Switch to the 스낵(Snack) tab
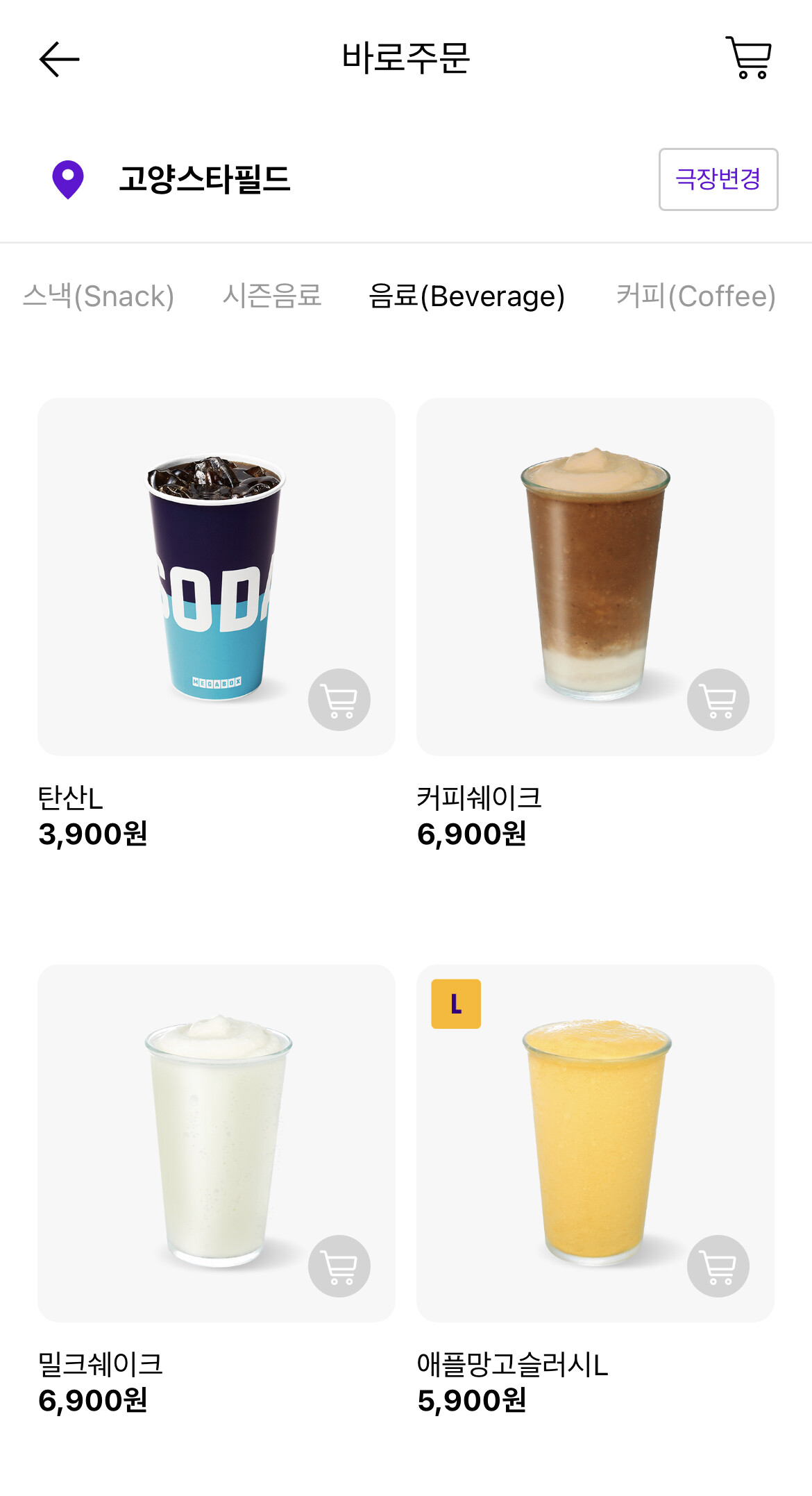Viewport: 812px width, 1496px height. point(99,296)
